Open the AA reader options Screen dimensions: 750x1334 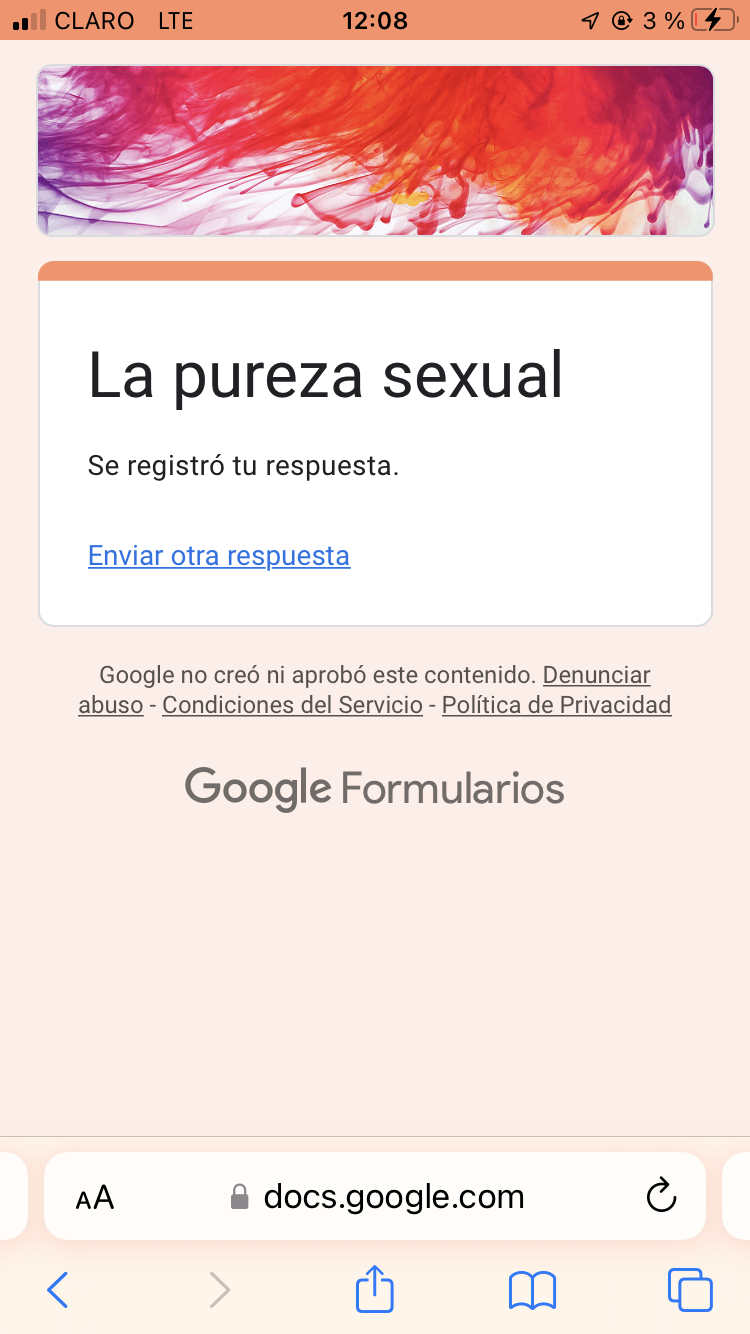pos(95,1197)
